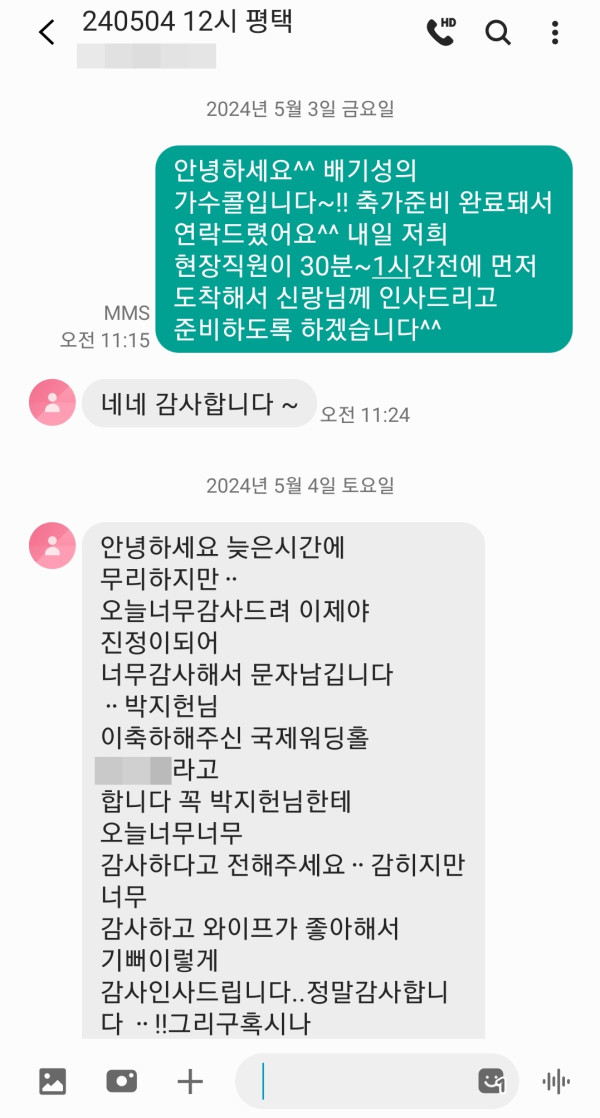This screenshot has width=600, height=1118.
Task: Search within this conversation
Action: 497,32
